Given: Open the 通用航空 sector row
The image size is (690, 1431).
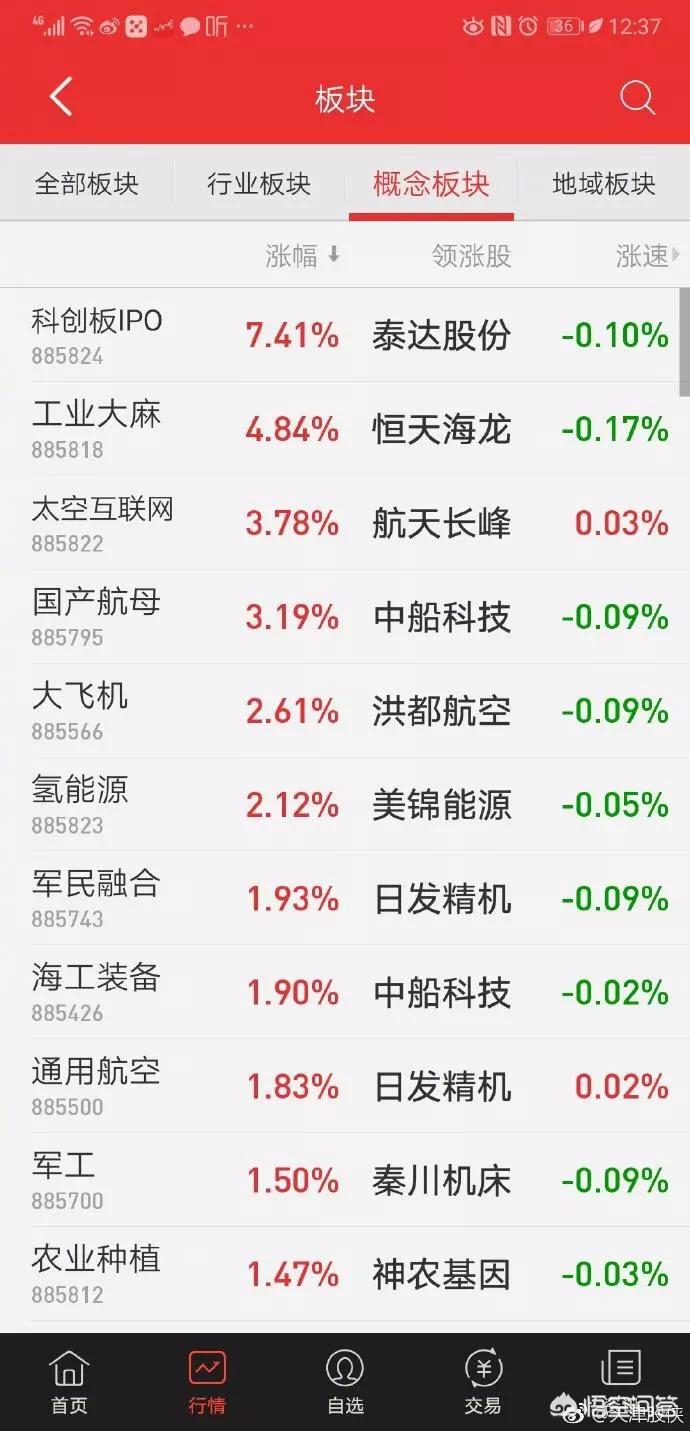Looking at the screenshot, I should 345,1087.
